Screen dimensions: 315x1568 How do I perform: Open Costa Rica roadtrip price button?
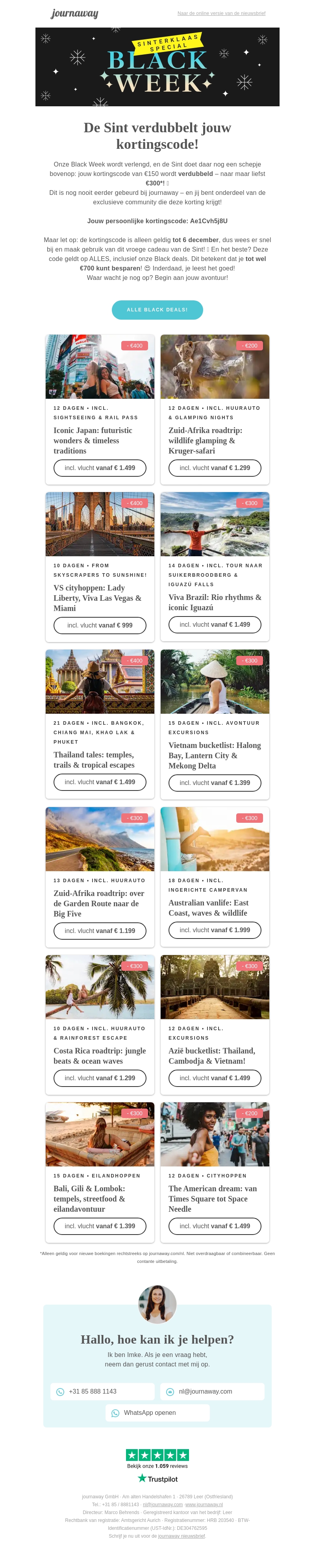point(100,1077)
